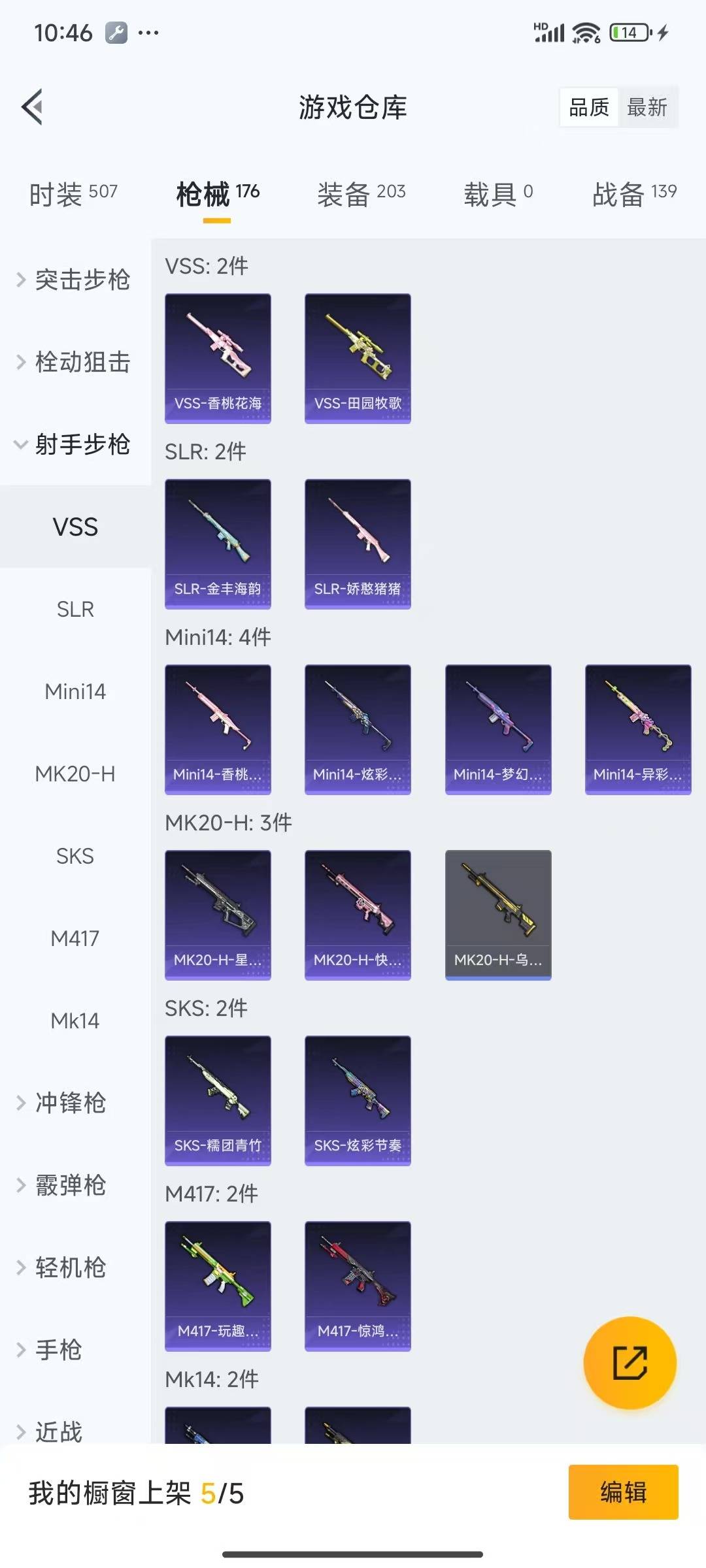
Task: Open the 战备 tab
Action: click(633, 194)
